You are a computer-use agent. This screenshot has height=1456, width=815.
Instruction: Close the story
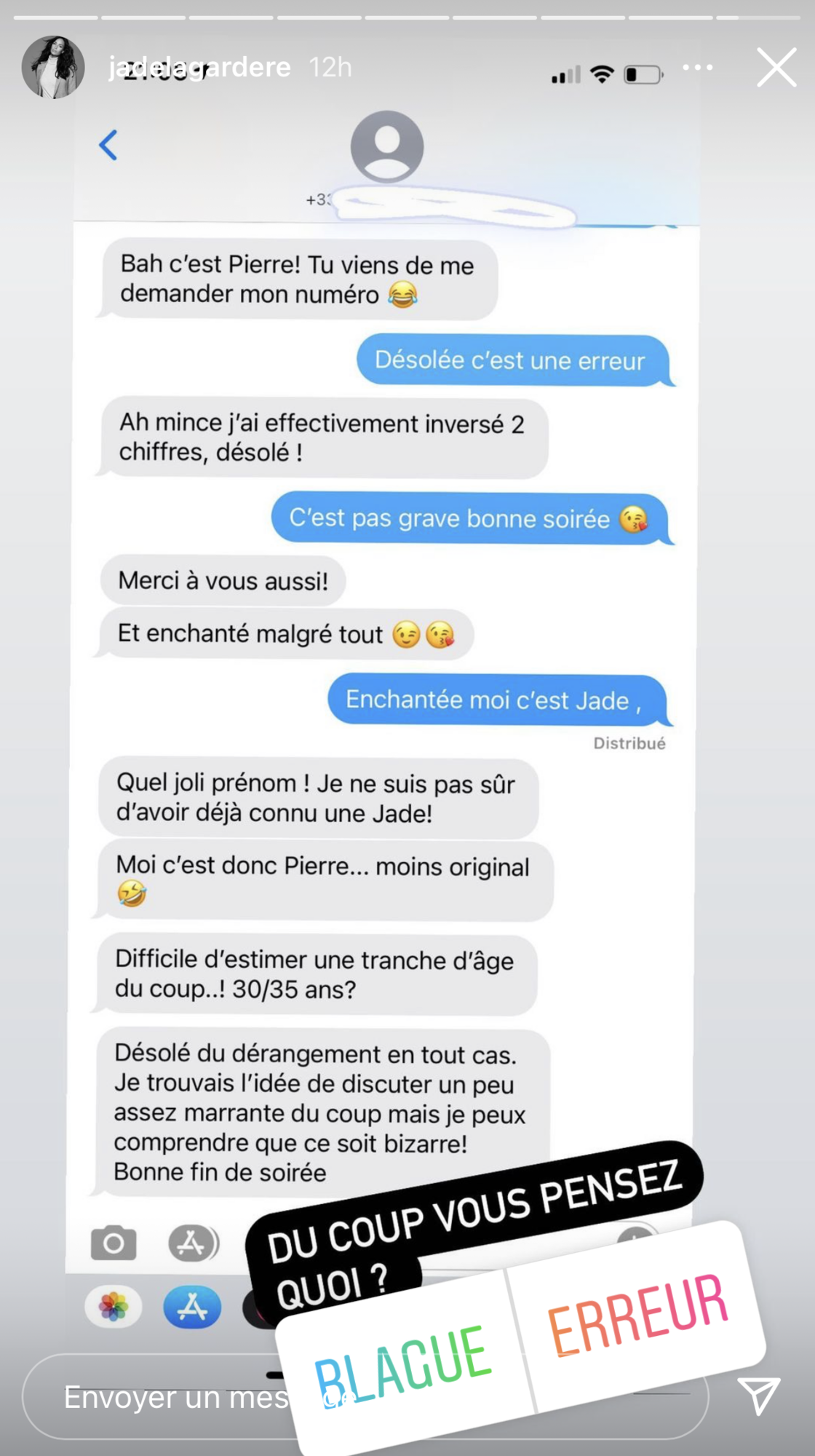pos(776,68)
